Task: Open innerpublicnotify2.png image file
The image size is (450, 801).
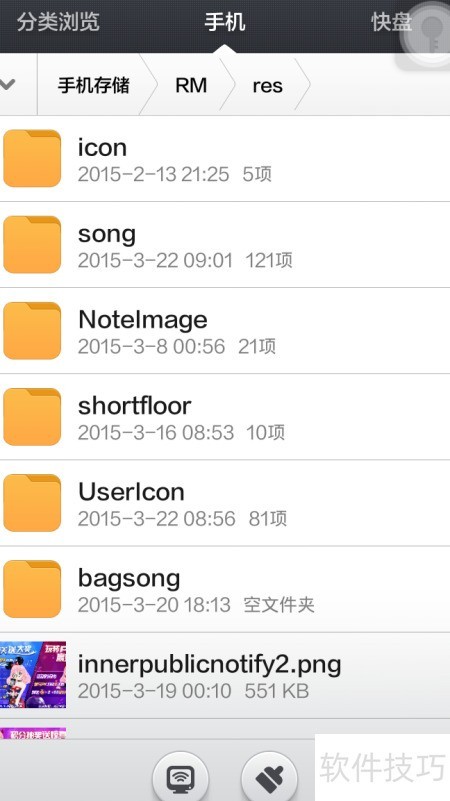Action: pyautogui.click(x=225, y=675)
